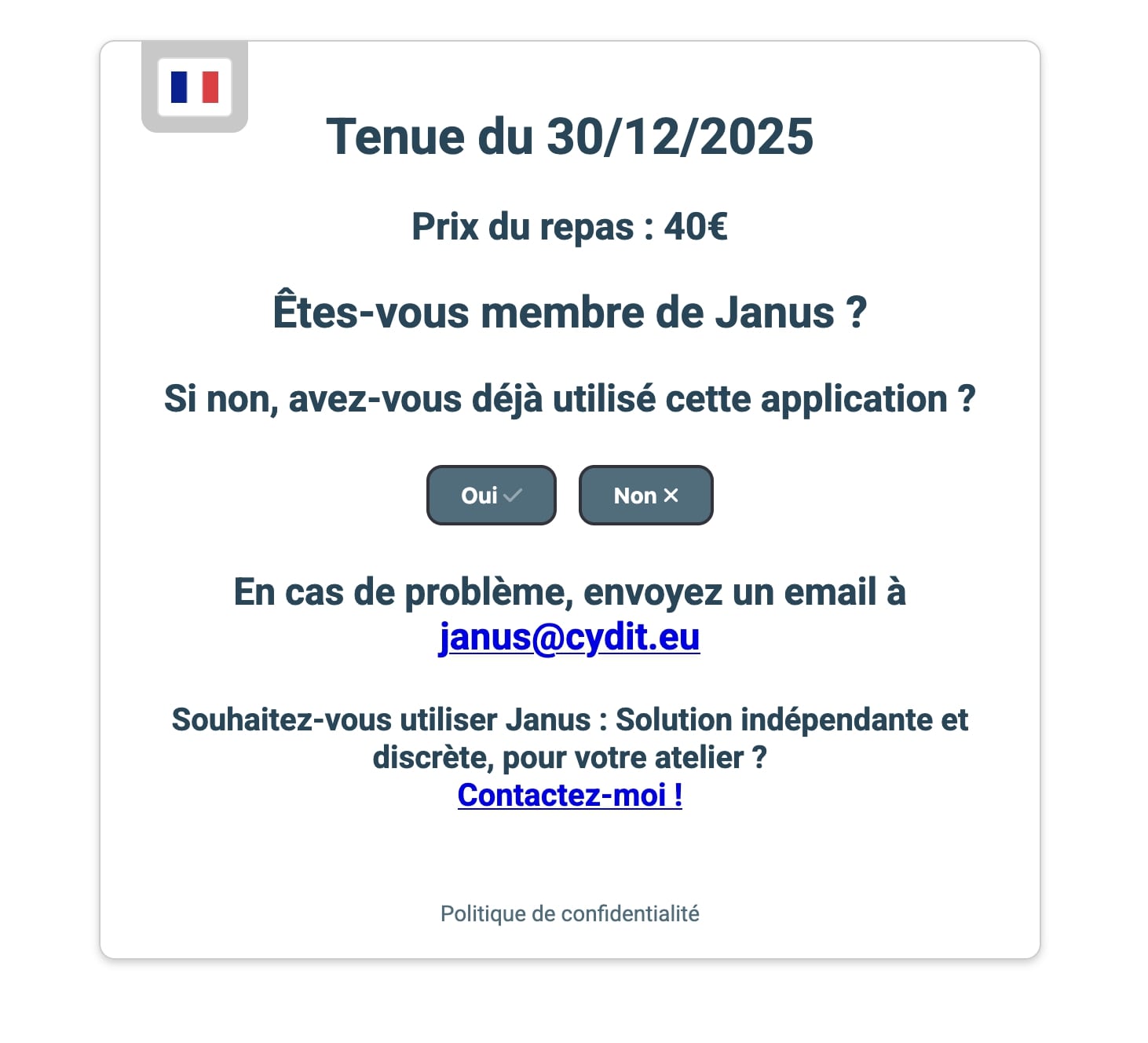Open Politique de confidentialité
This screenshot has height=1043, width=1148.
(x=569, y=913)
